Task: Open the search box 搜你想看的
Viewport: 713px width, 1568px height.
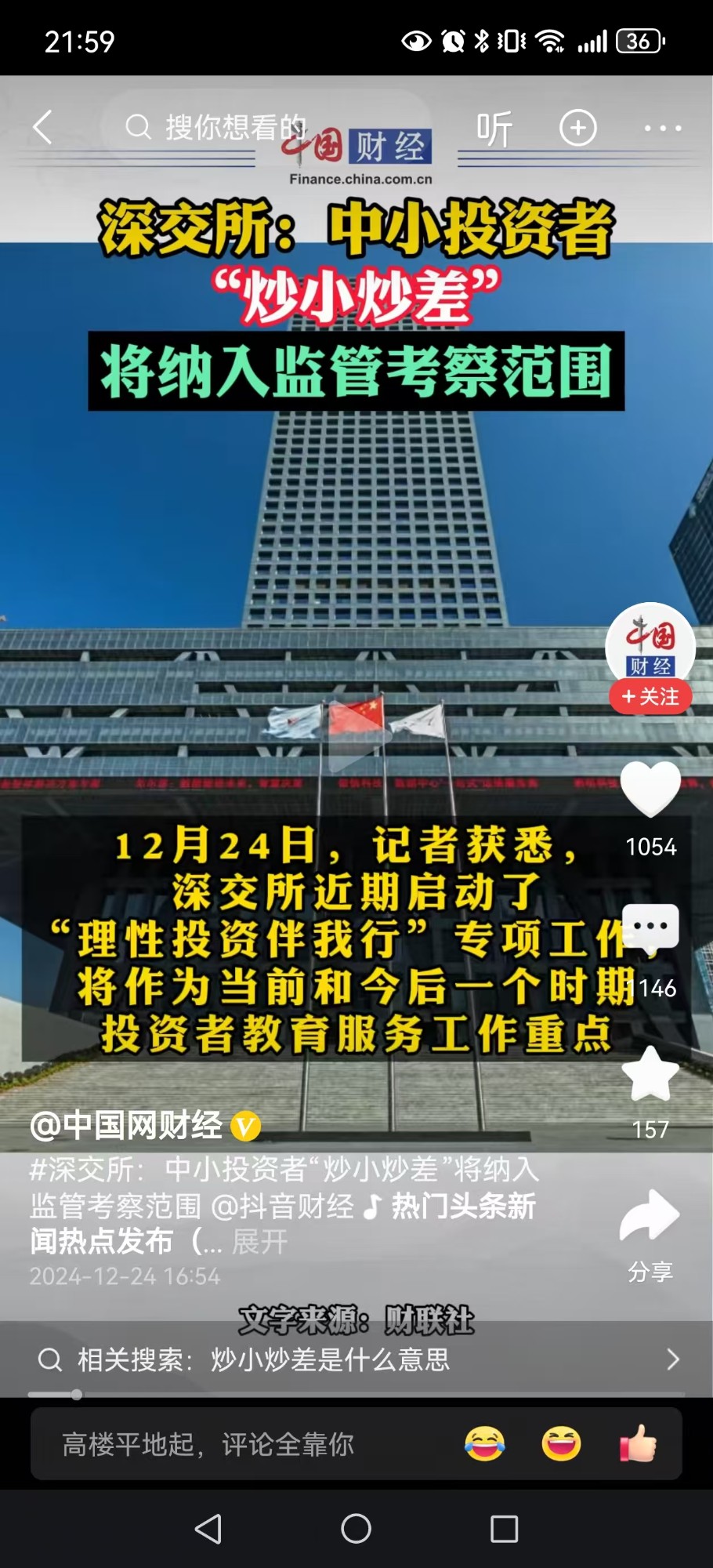Action: [235, 127]
